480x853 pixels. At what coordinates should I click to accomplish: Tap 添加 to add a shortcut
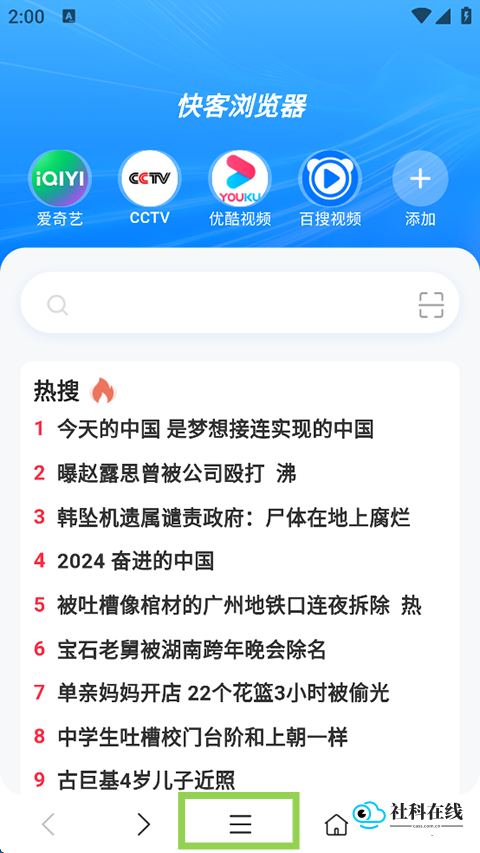420,189
